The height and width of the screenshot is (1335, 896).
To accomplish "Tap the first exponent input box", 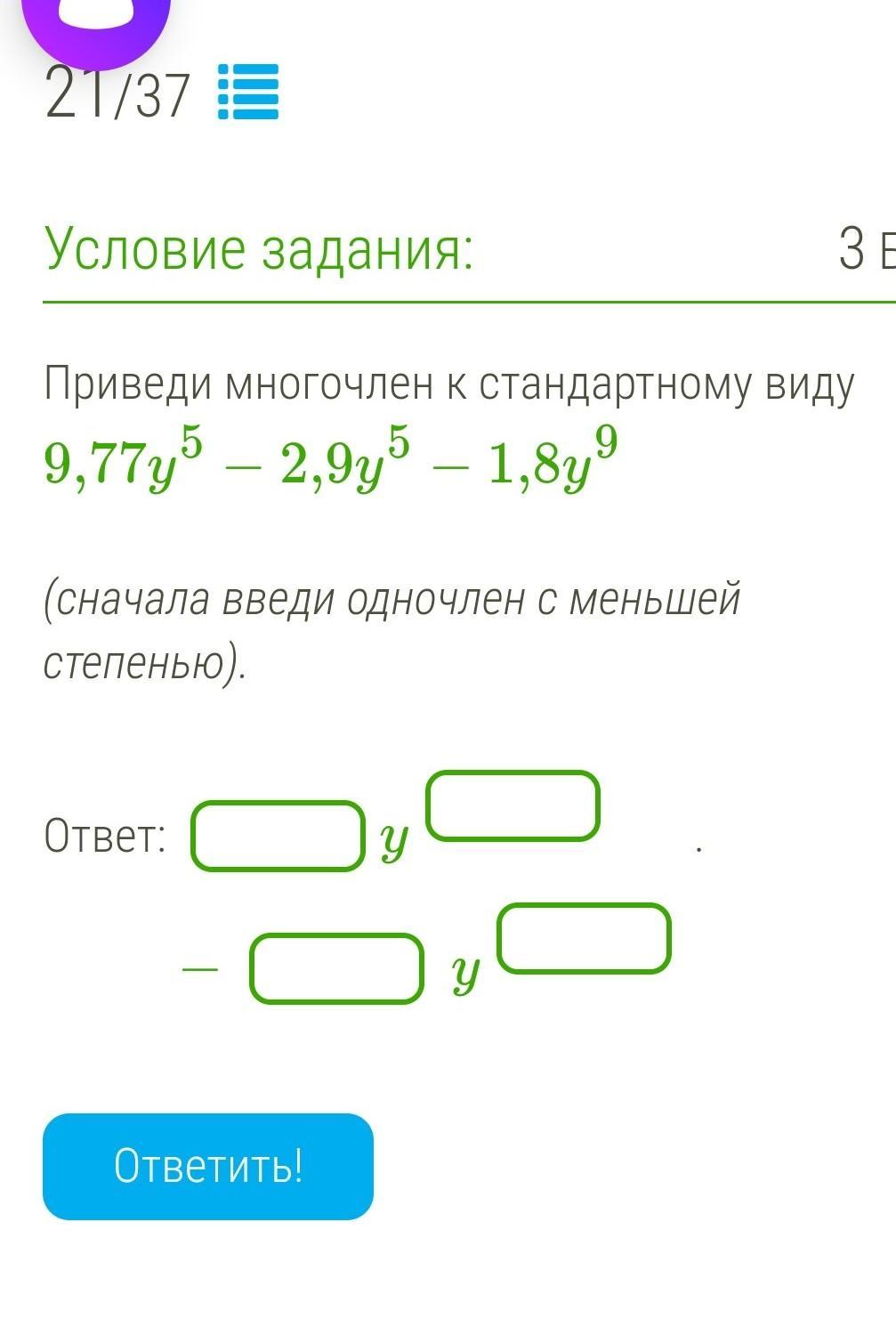I will click(513, 806).
